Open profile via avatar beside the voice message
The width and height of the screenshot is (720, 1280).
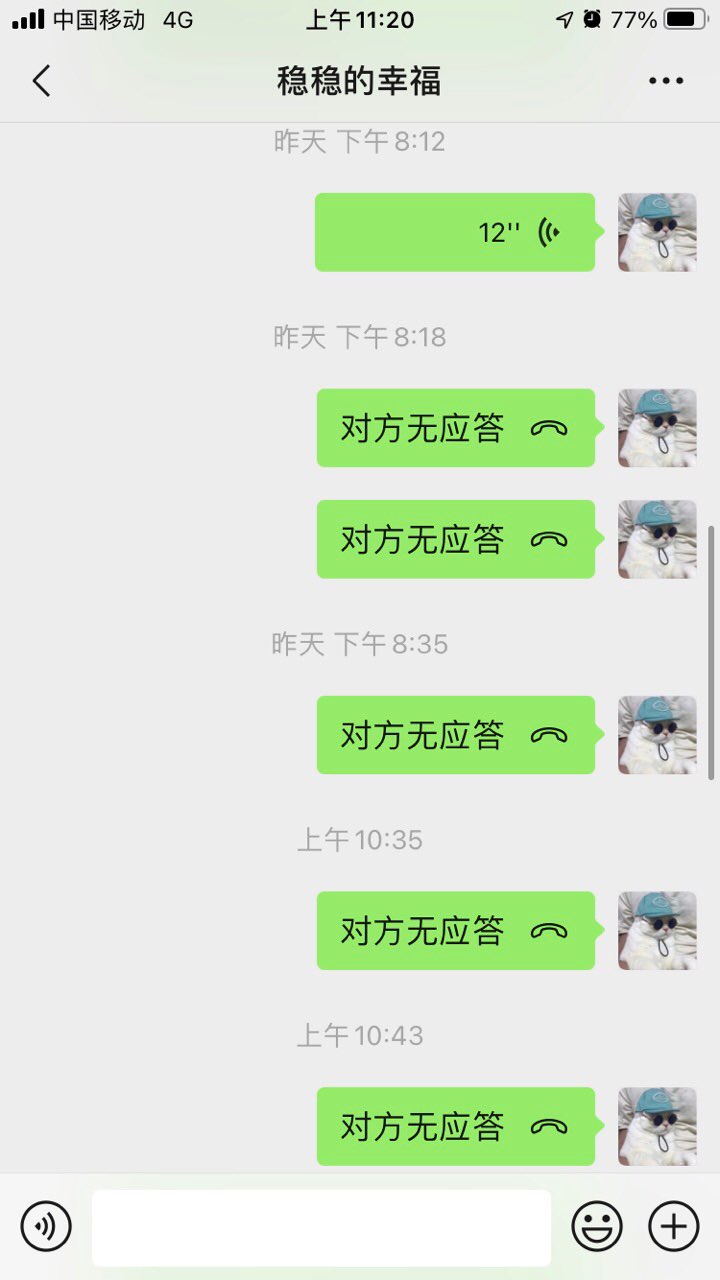tap(657, 232)
